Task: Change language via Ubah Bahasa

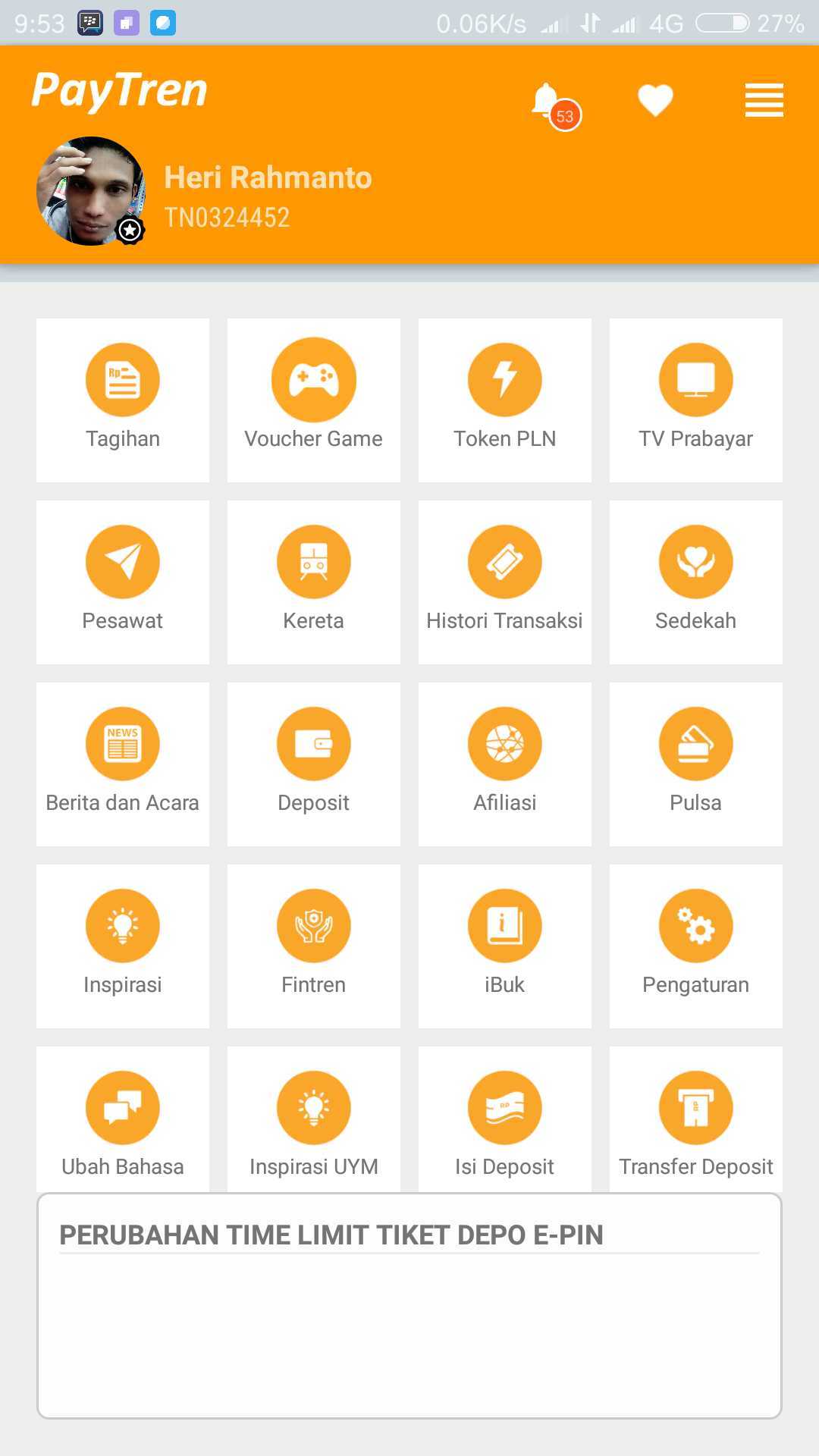Action: (x=123, y=1122)
